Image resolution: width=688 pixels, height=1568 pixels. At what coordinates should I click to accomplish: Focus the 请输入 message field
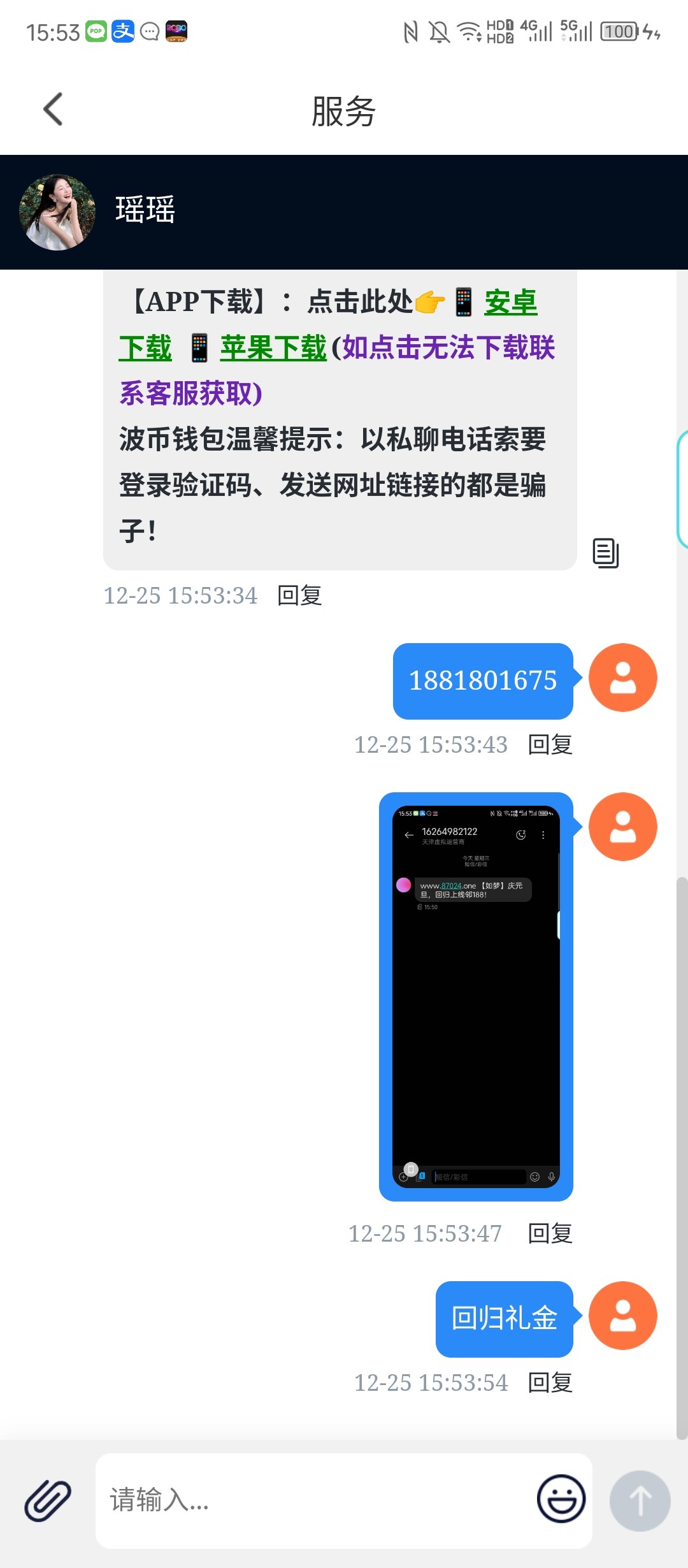[312, 1500]
